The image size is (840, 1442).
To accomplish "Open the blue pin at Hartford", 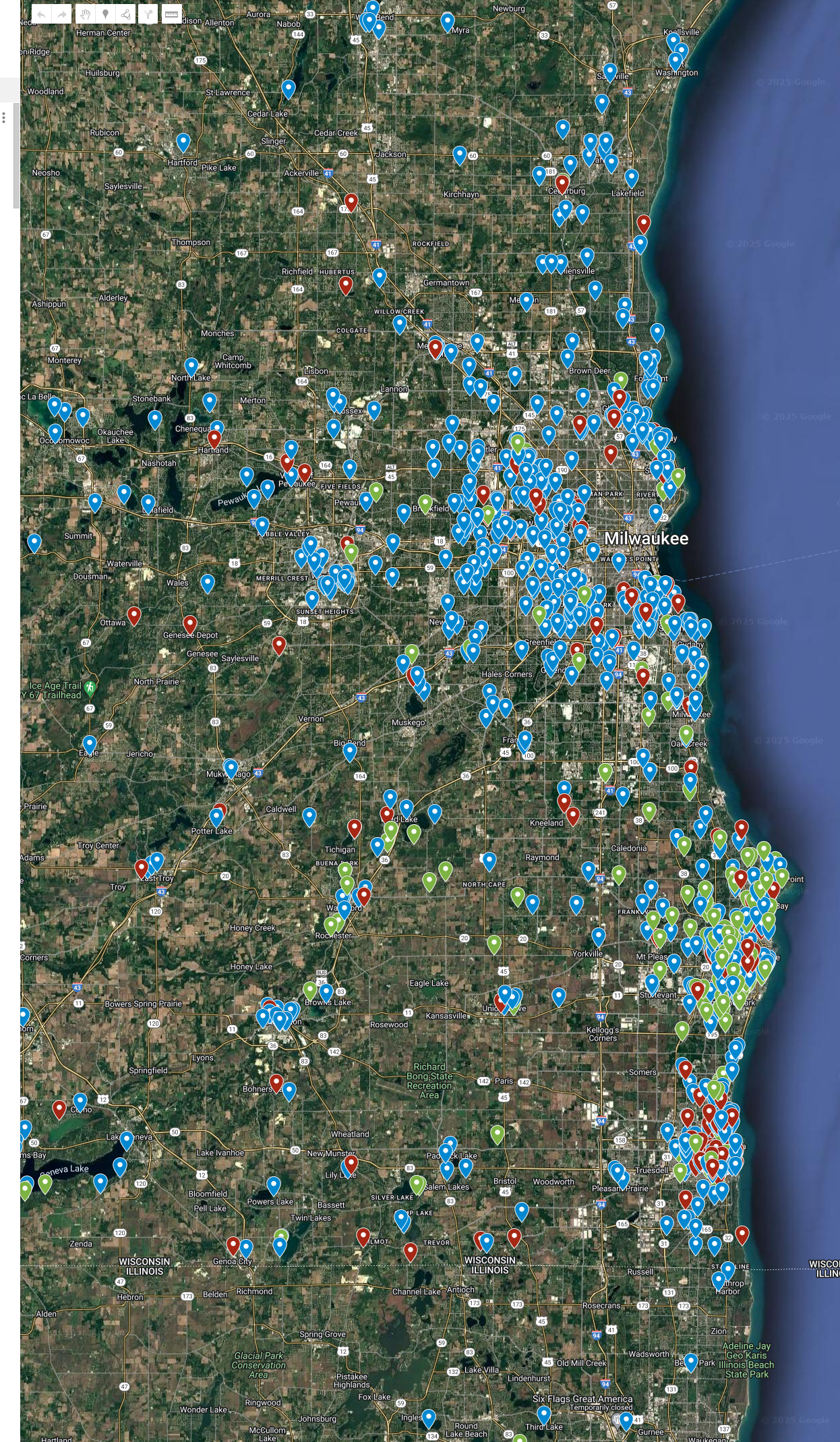I will point(183,143).
